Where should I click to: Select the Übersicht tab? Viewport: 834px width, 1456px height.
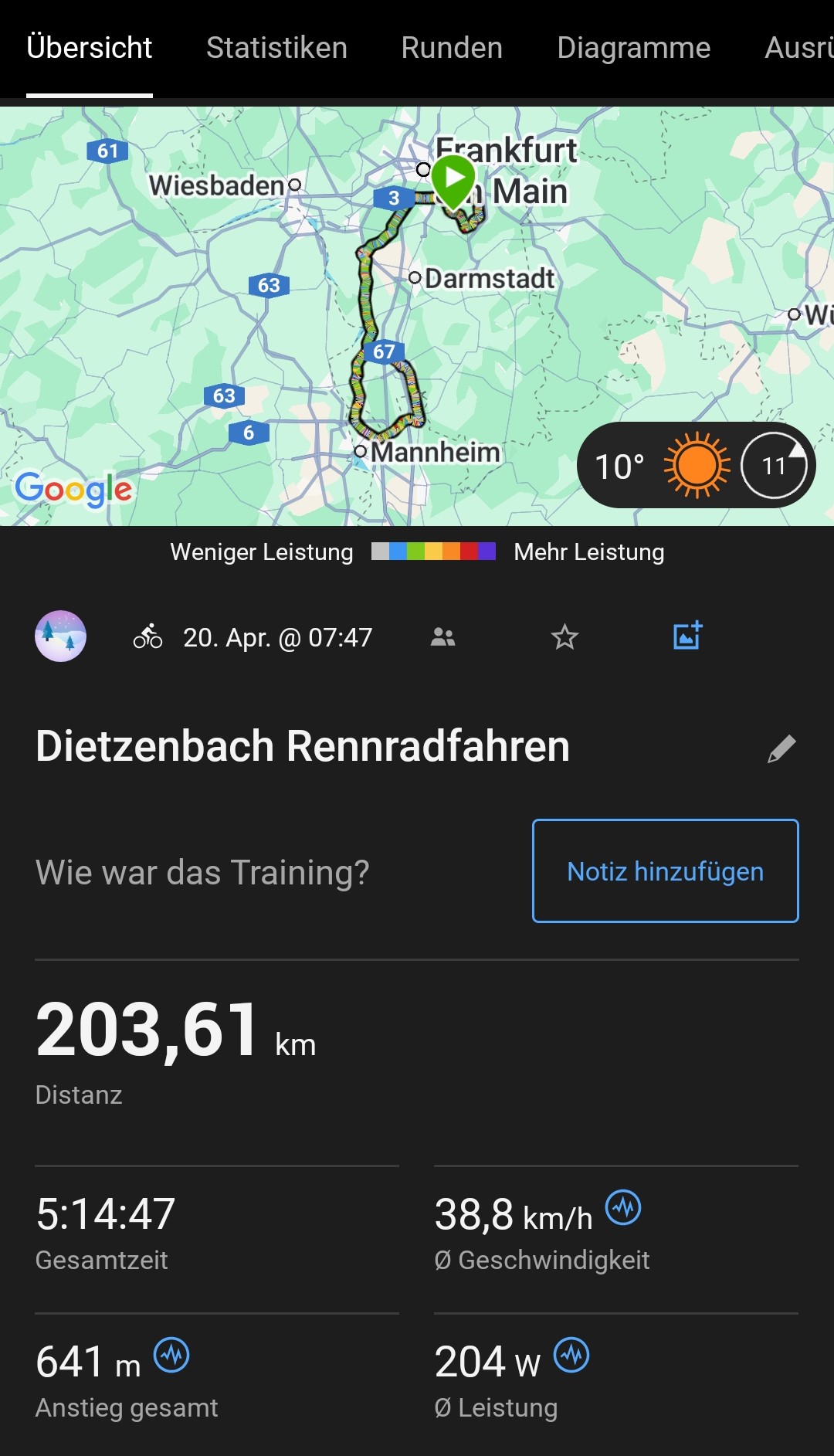click(90, 48)
